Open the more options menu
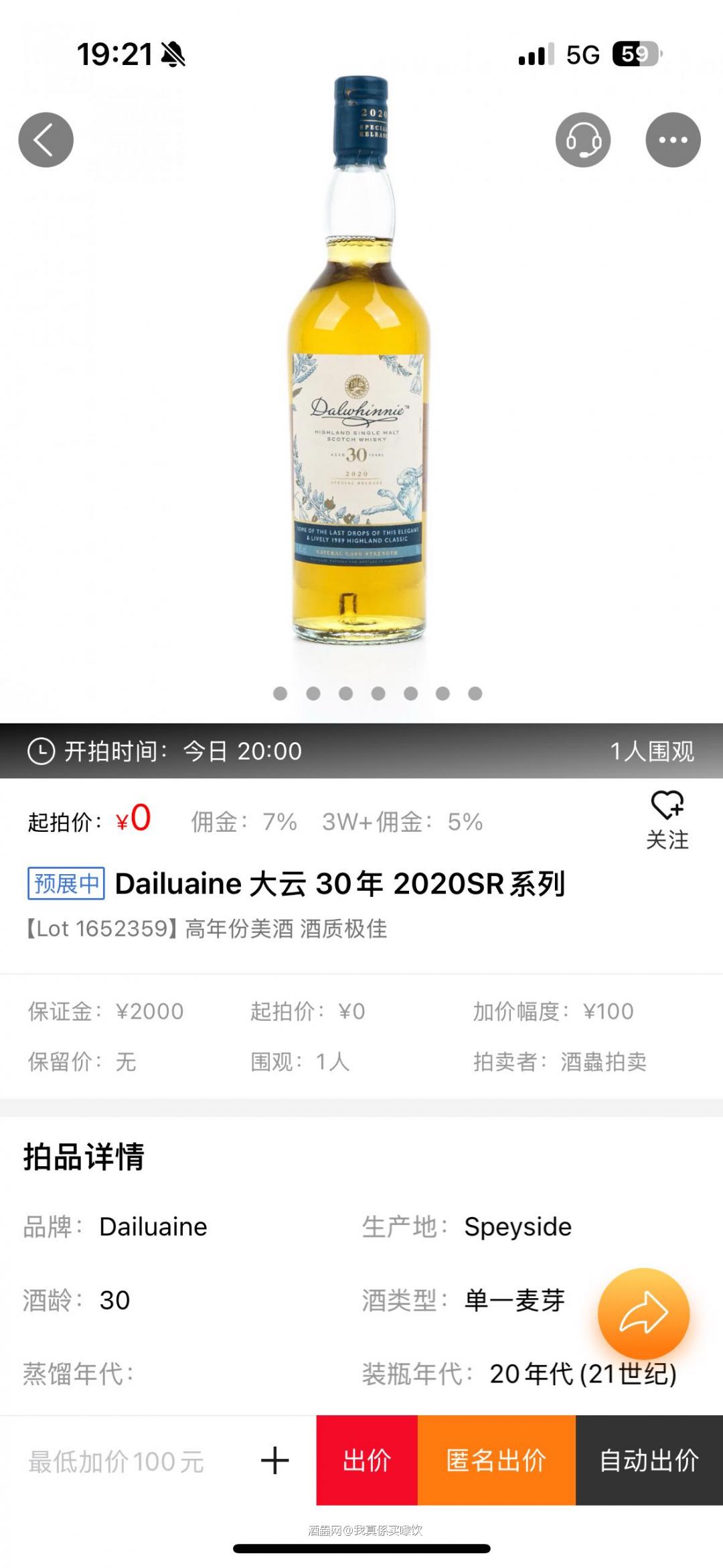 click(x=673, y=139)
